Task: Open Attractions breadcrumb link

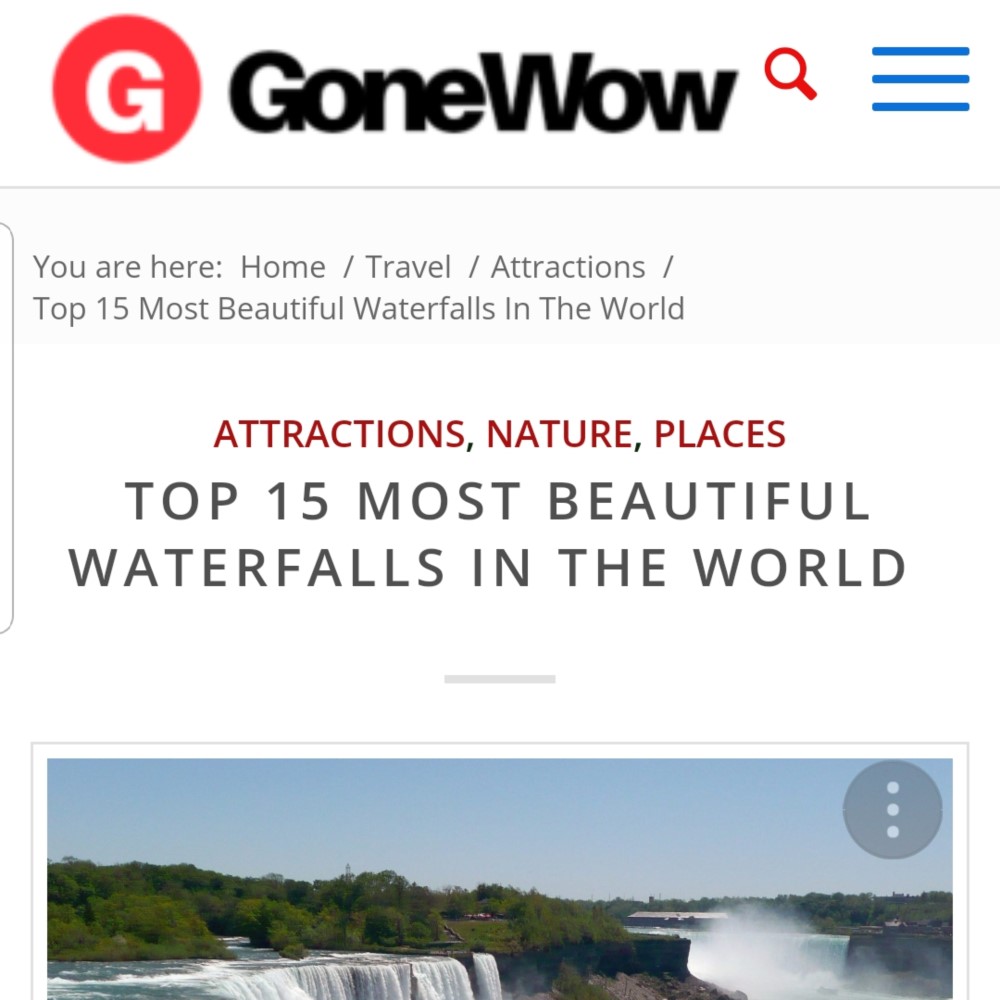Action: pyautogui.click(x=568, y=267)
